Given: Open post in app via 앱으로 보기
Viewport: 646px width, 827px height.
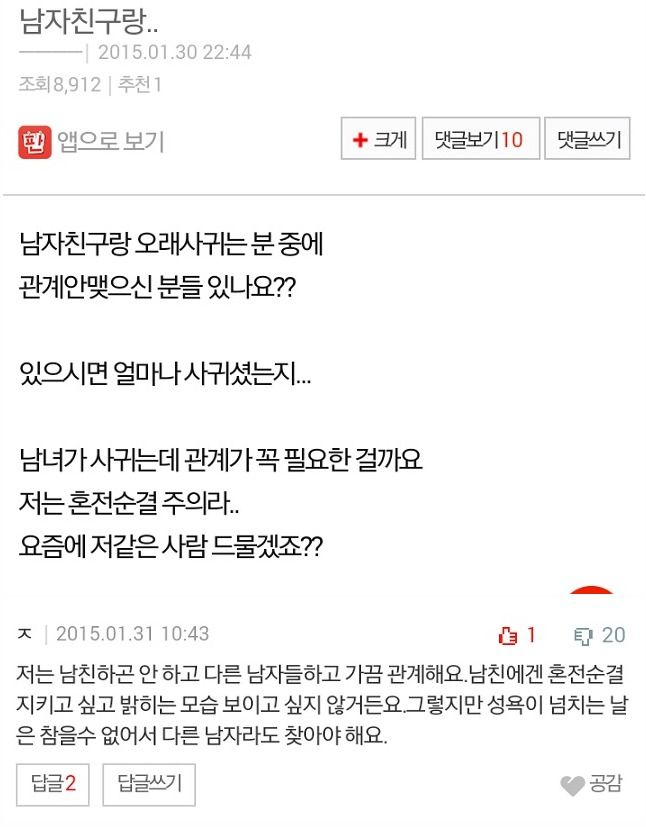Looking at the screenshot, I should 90,141.
